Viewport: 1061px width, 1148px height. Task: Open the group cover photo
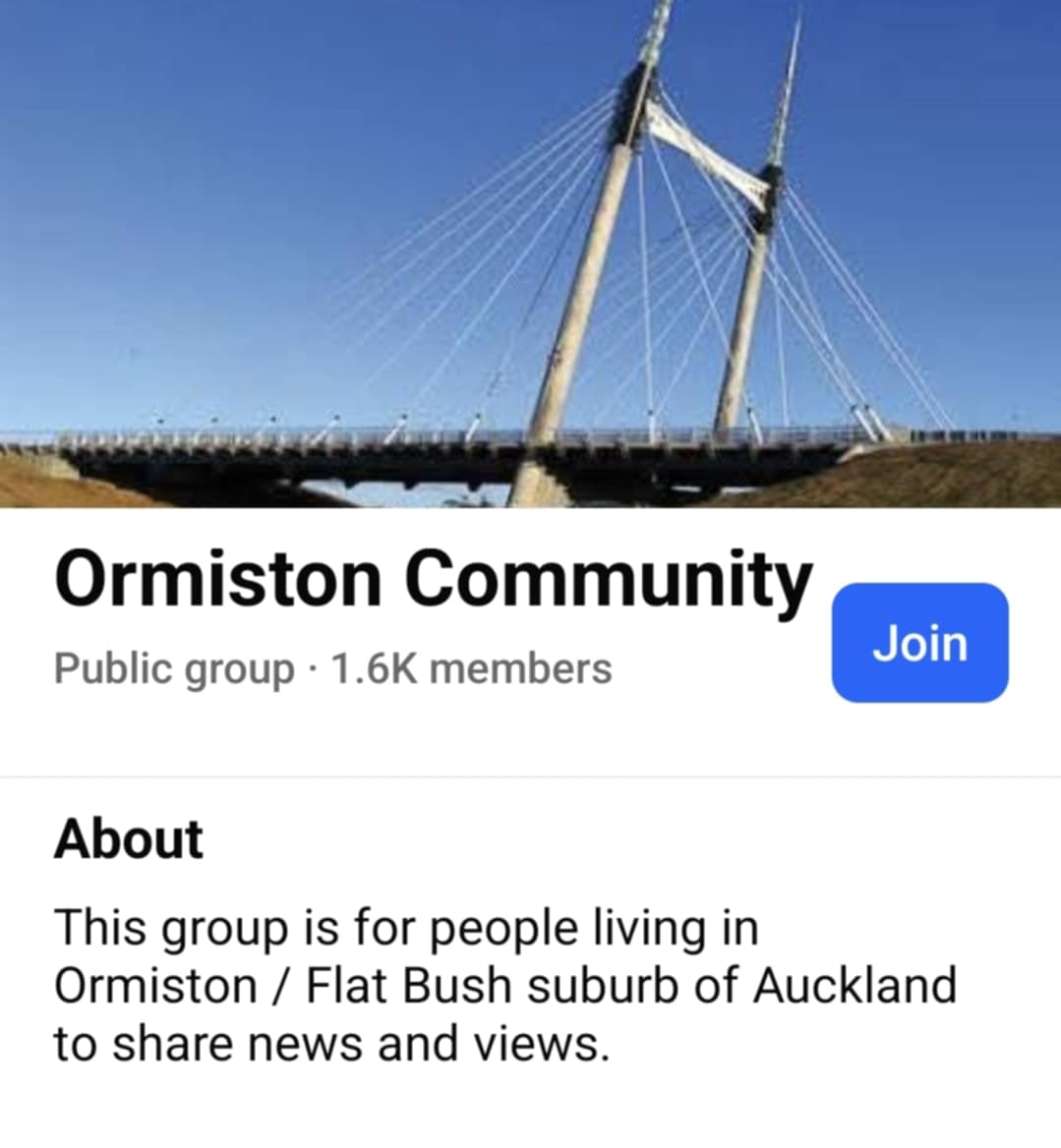coord(530,254)
